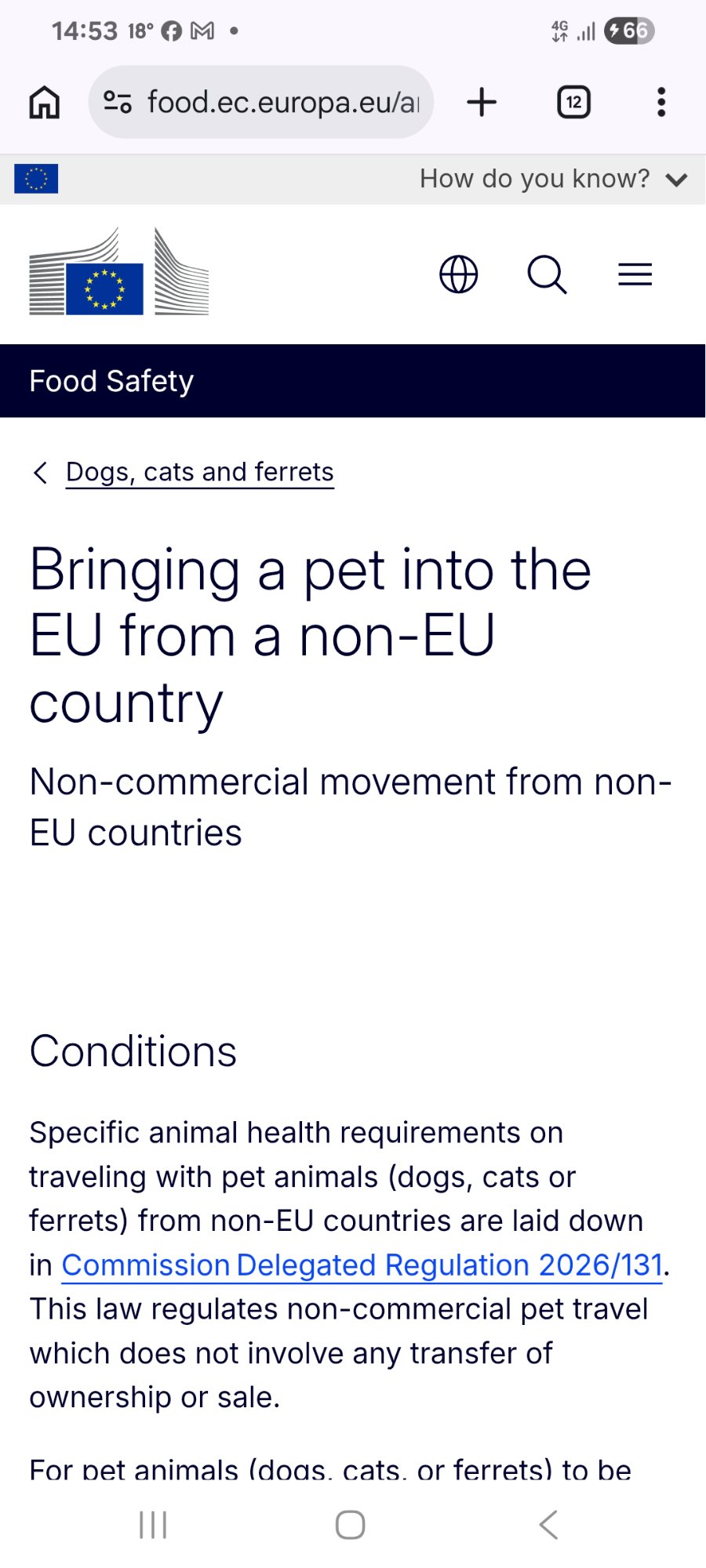Open the hamburger navigation menu

coord(635,274)
